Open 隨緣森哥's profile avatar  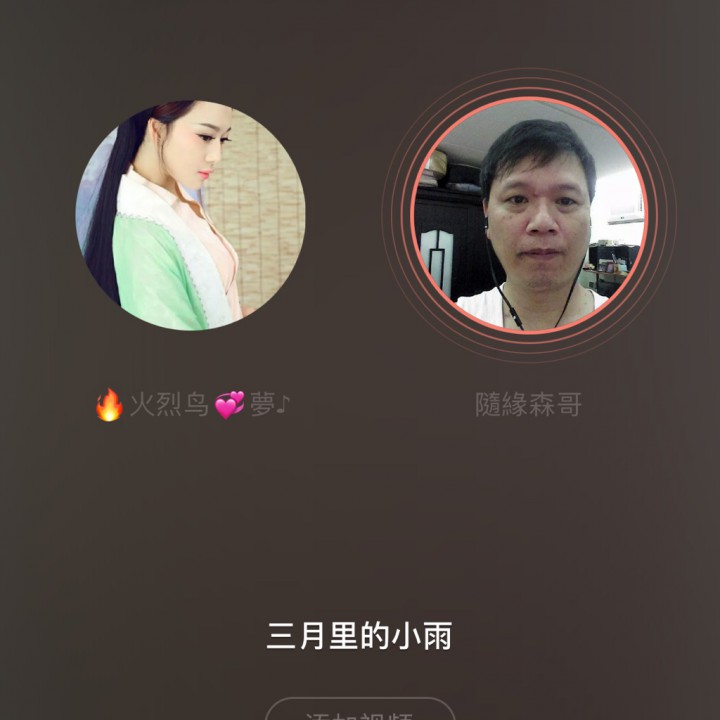tap(529, 215)
